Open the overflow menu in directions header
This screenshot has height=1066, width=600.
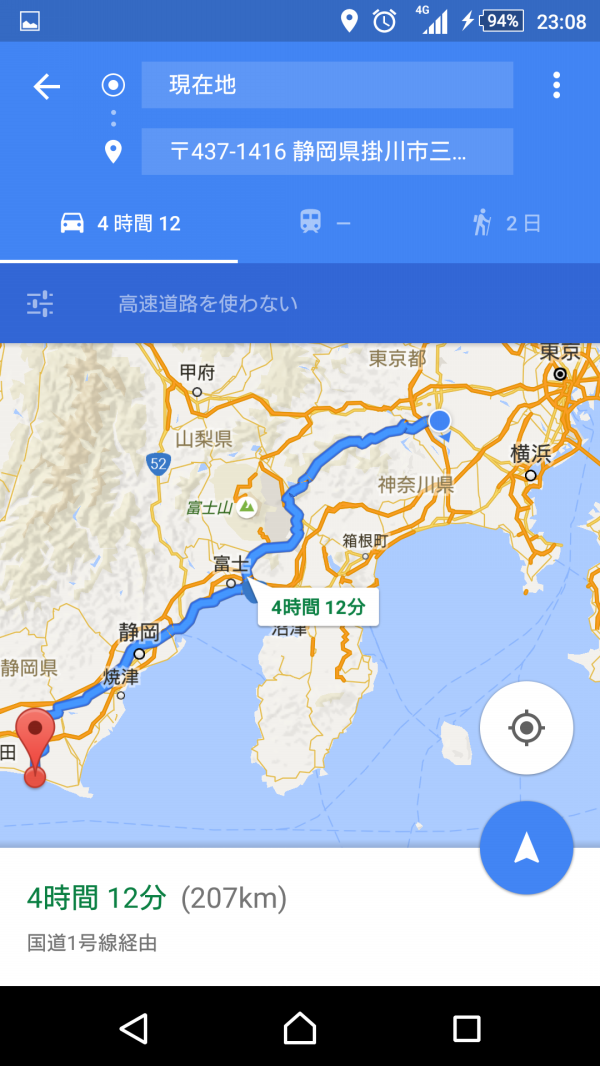coord(556,86)
